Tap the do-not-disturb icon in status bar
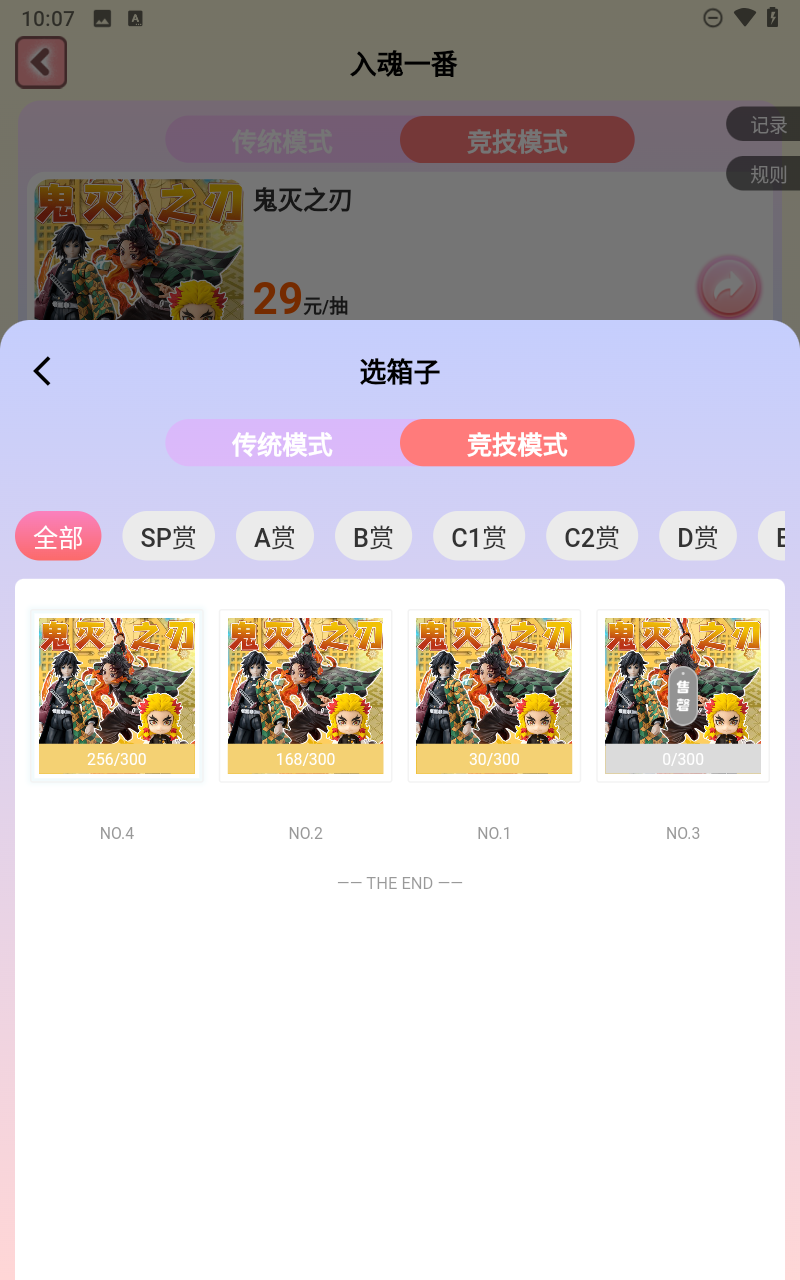 click(x=712, y=17)
